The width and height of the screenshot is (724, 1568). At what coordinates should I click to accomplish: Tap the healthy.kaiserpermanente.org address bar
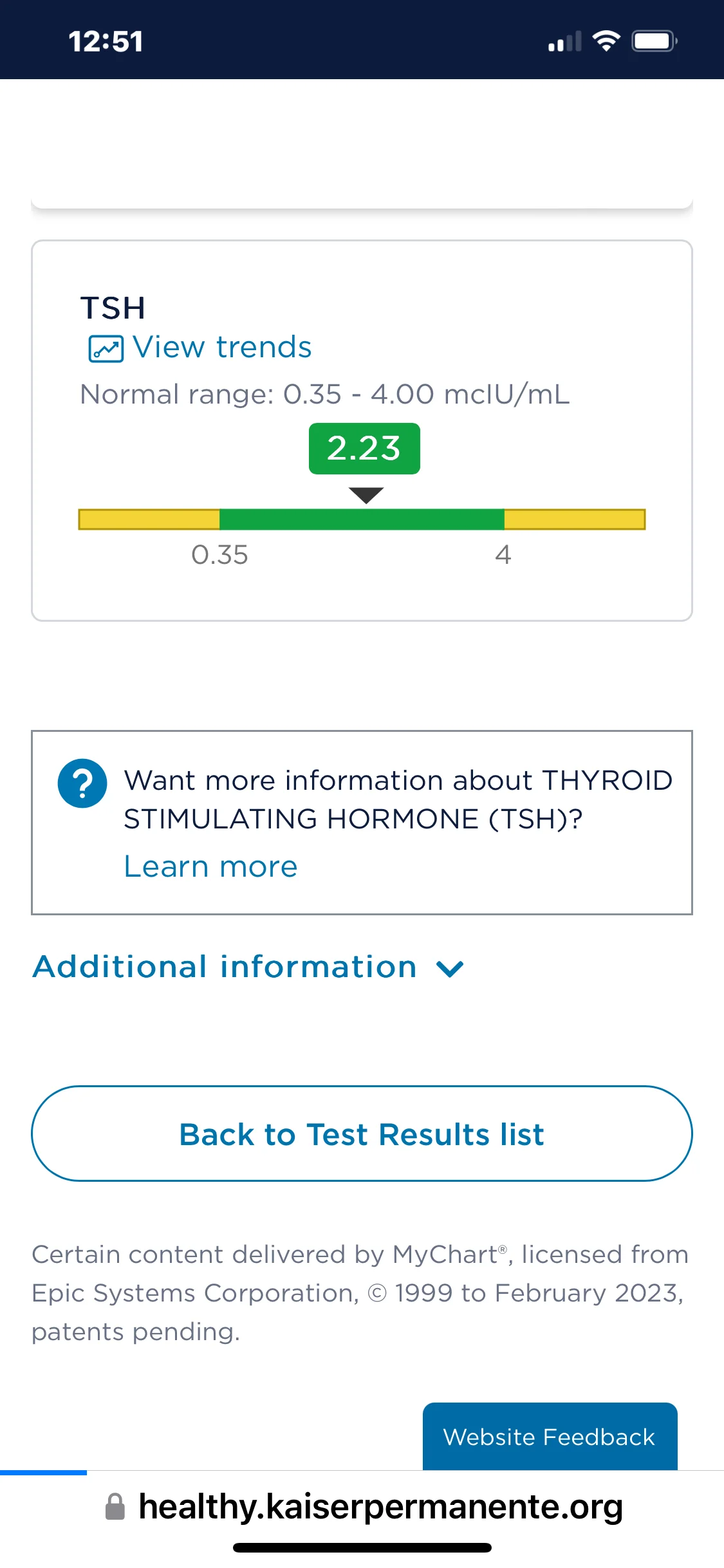point(364,1506)
